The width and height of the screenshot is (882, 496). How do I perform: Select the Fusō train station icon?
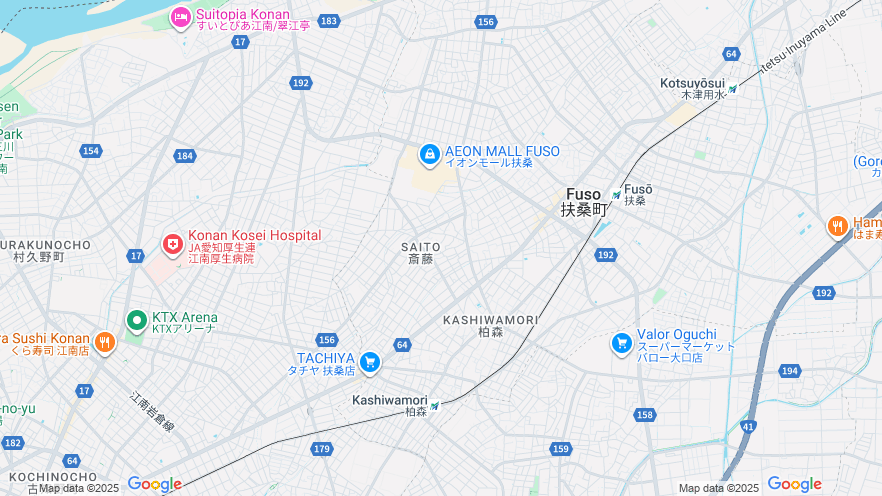(617, 194)
